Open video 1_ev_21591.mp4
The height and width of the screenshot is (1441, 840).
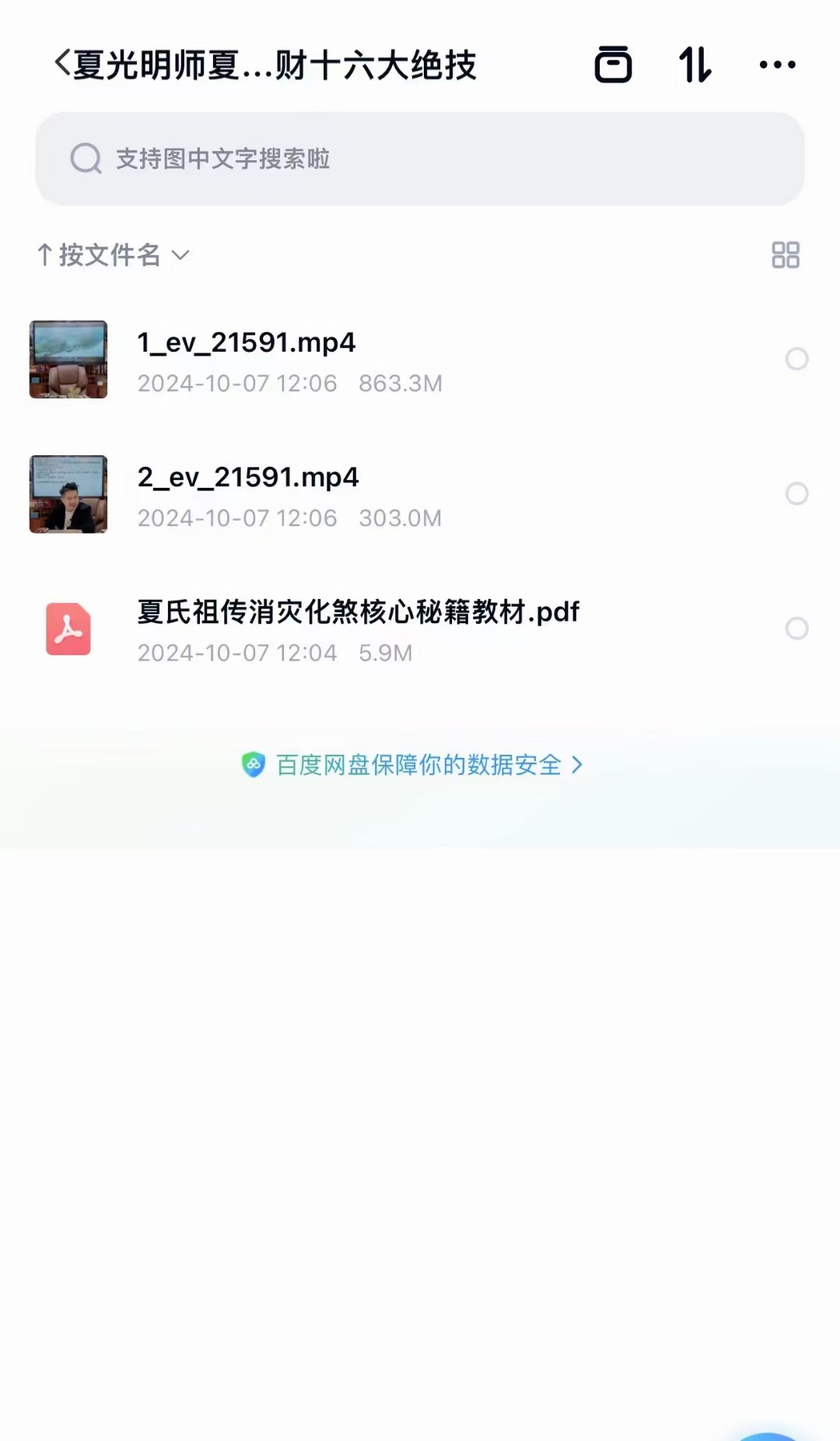[246, 343]
